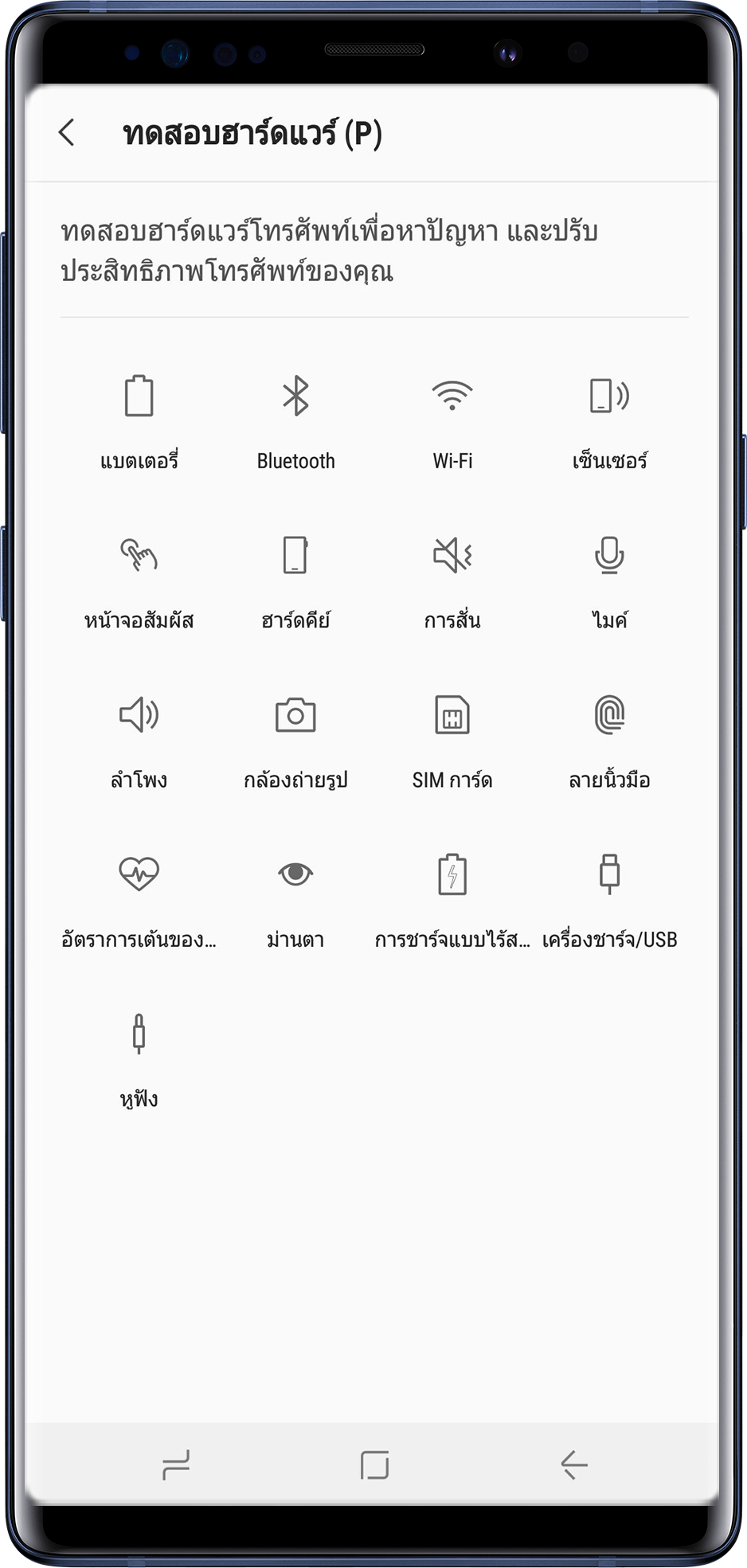Screen dimensions: 747x1568
Task: Open the กล้องถ่ายรูป camera test
Action: pos(295,742)
